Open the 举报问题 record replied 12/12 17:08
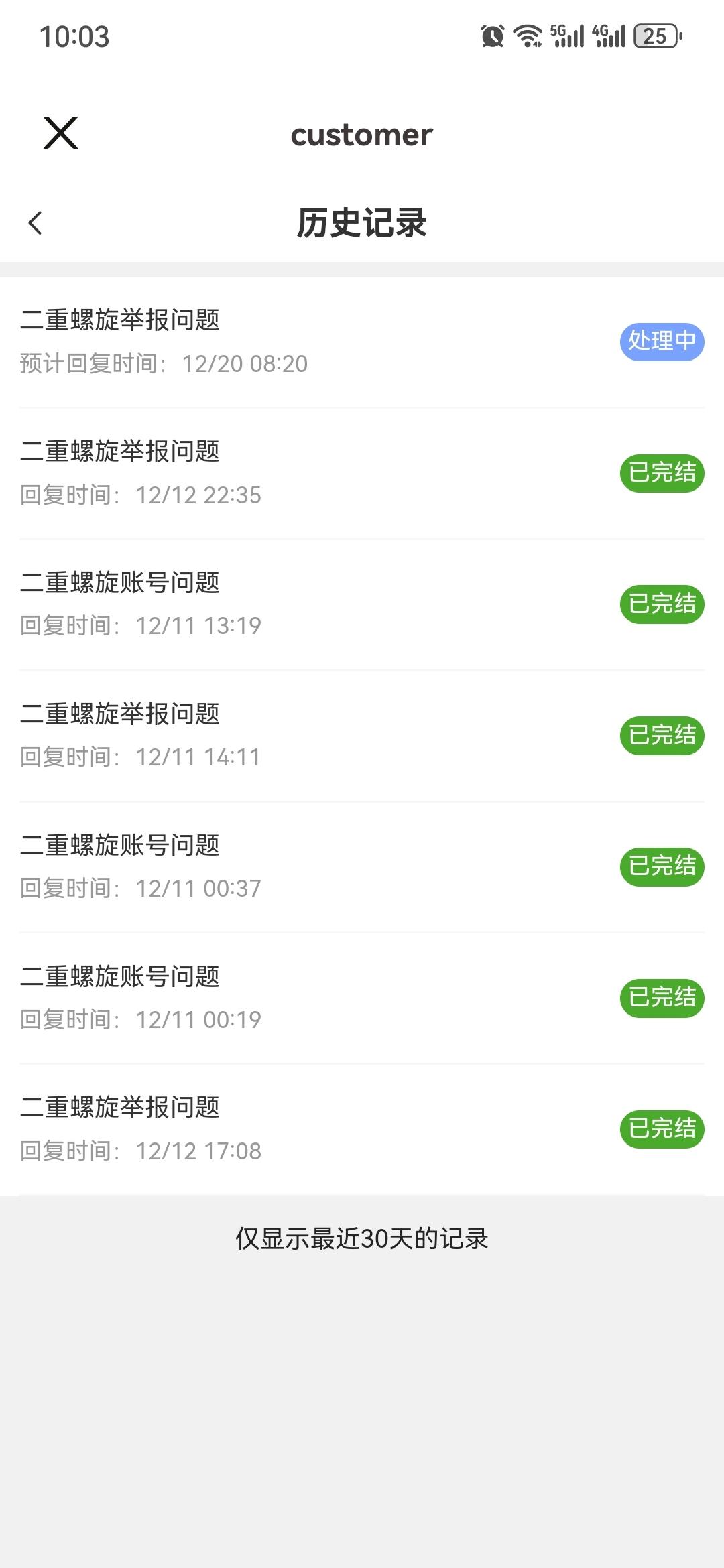Image resolution: width=724 pixels, height=1568 pixels. pyautogui.click(x=362, y=1129)
